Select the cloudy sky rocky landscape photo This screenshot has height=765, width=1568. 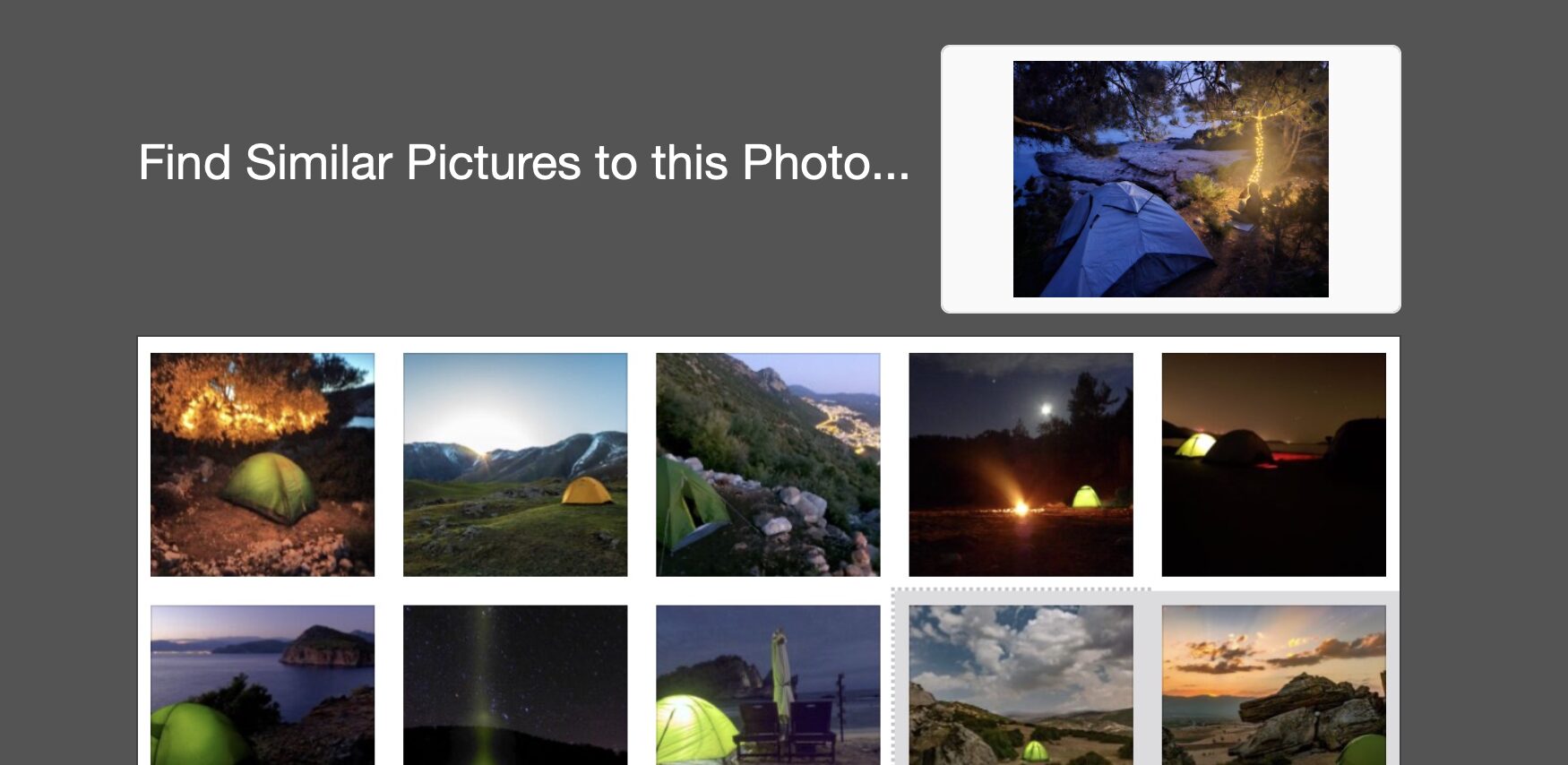1021,684
